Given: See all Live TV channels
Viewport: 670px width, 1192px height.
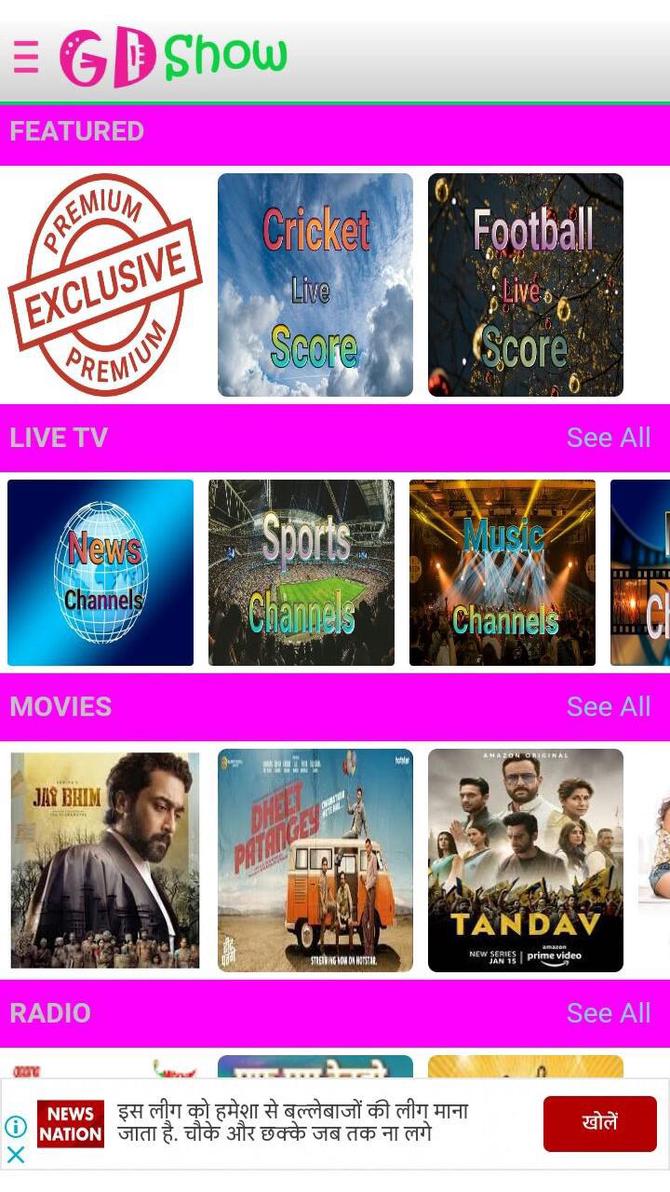Looking at the screenshot, I should [608, 437].
